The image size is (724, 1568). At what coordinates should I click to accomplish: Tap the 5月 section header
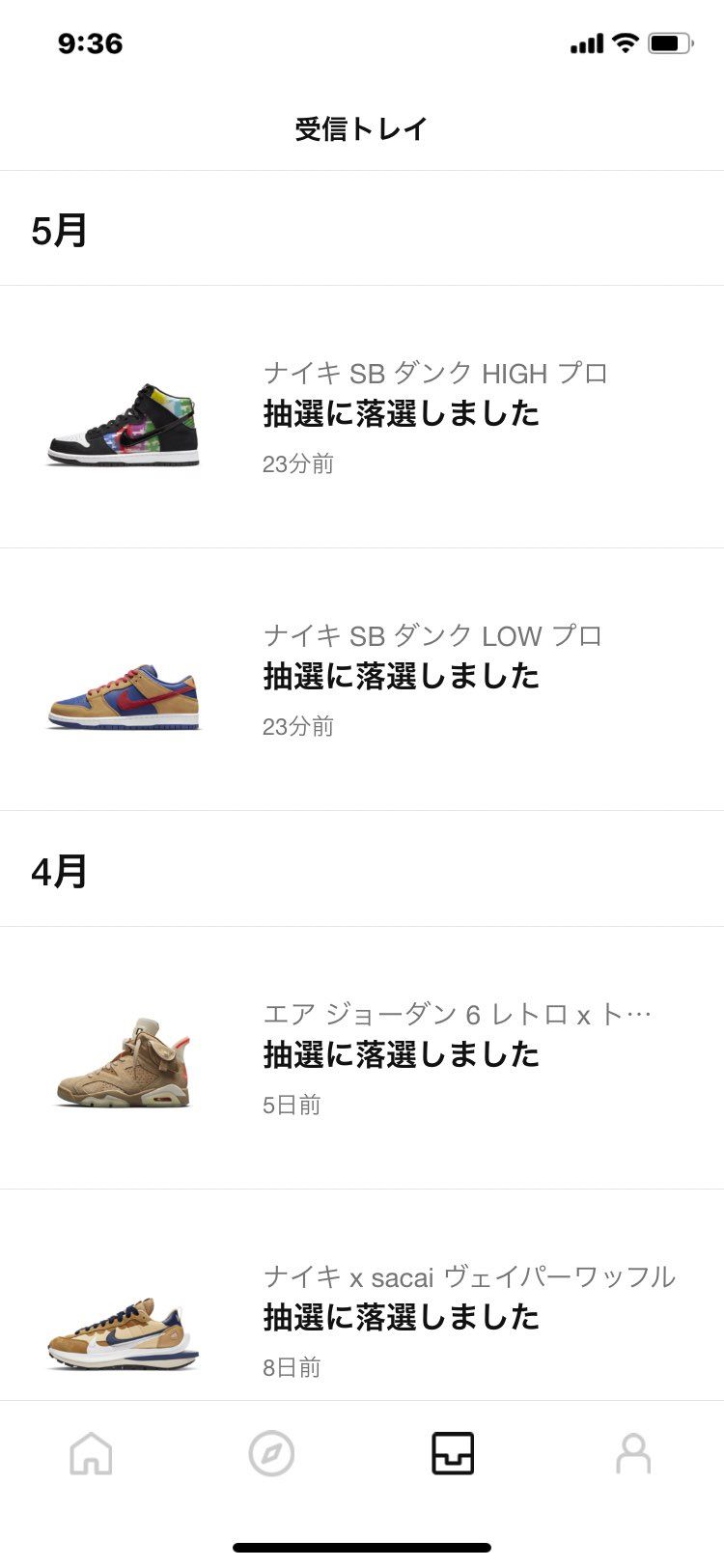click(x=60, y=227)
